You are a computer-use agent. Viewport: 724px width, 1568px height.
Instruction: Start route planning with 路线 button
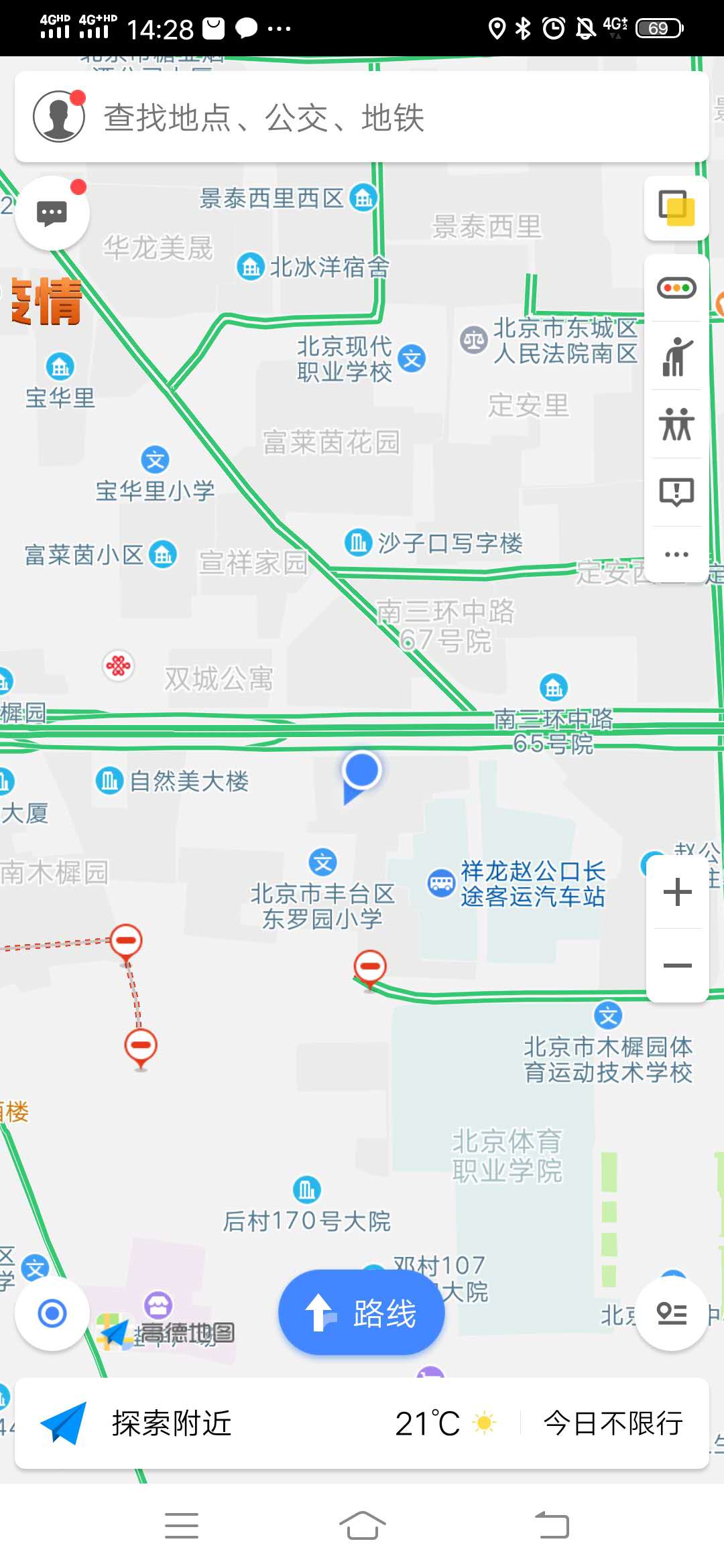[361, 1313]
